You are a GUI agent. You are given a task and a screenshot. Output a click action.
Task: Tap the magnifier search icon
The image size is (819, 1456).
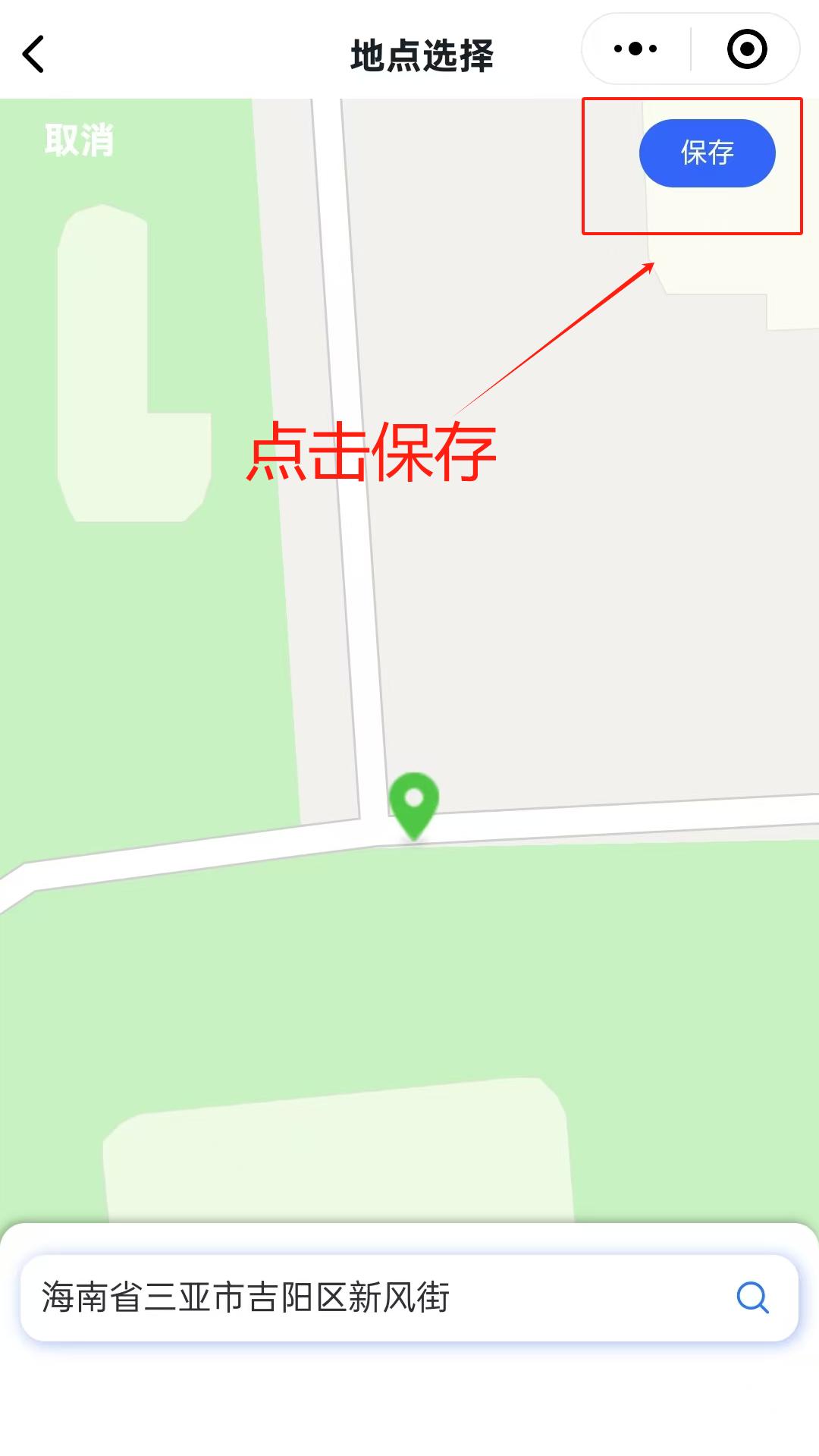point(752,1297)
